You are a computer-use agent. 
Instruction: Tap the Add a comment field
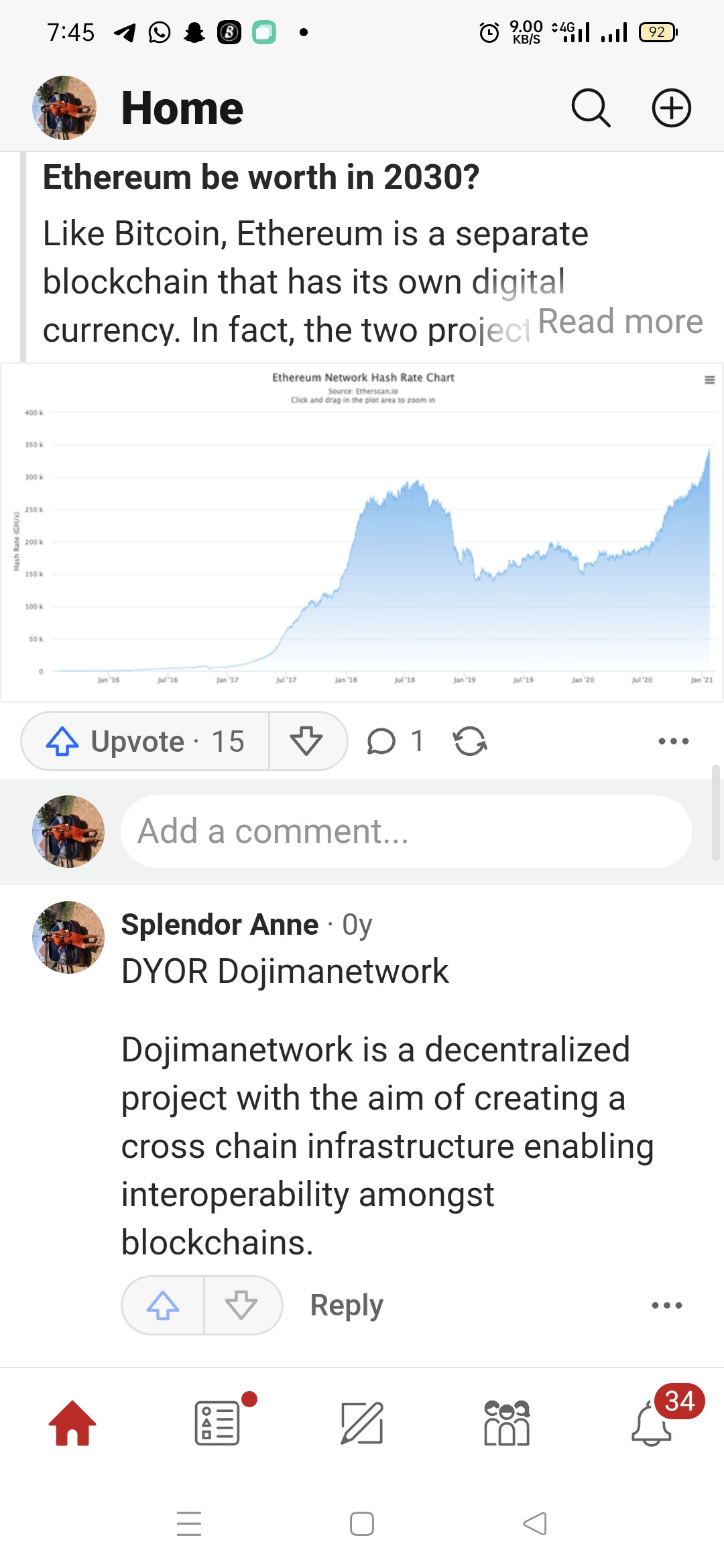pyautogui.click(x=406, y=832)
